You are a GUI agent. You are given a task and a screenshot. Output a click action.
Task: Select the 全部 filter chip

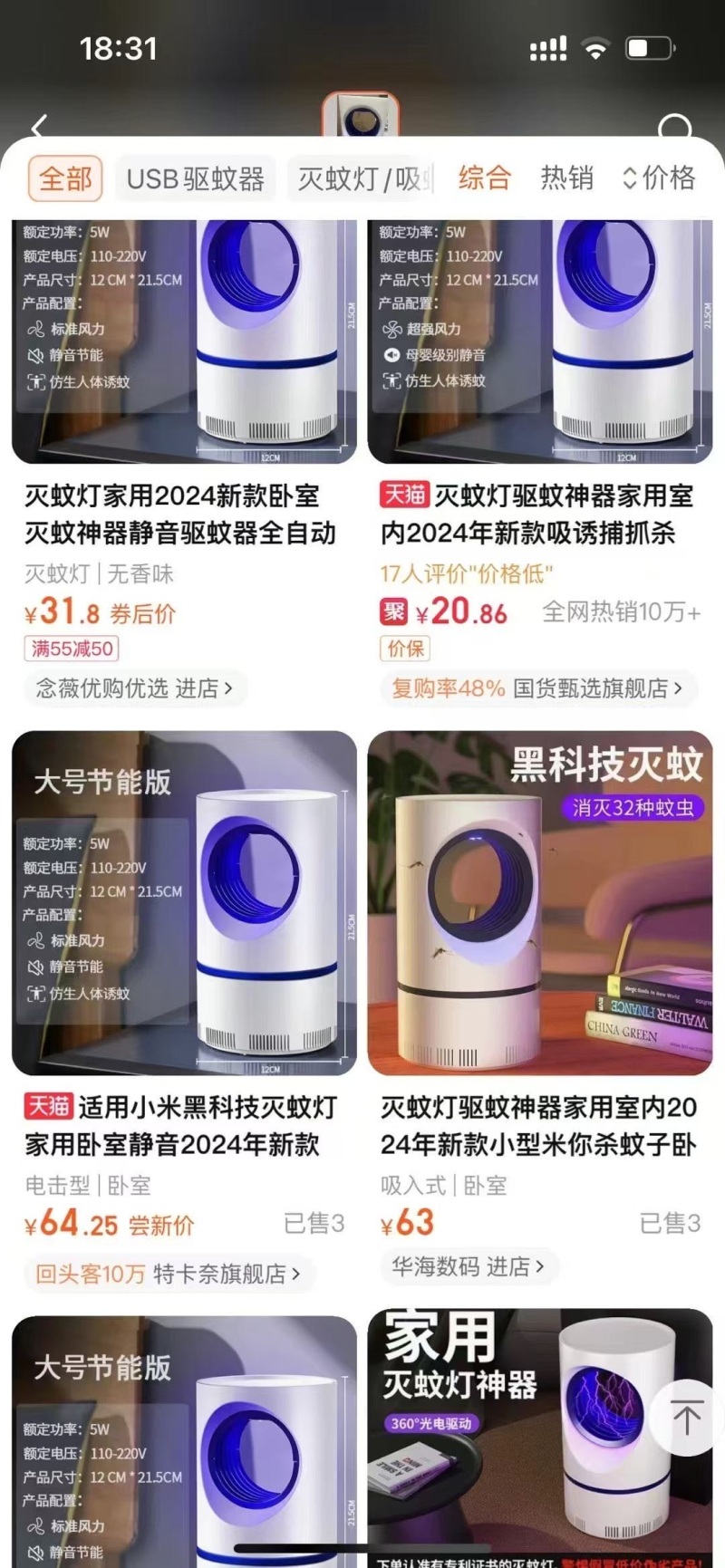pyautogui.click(x=65, y=178)
